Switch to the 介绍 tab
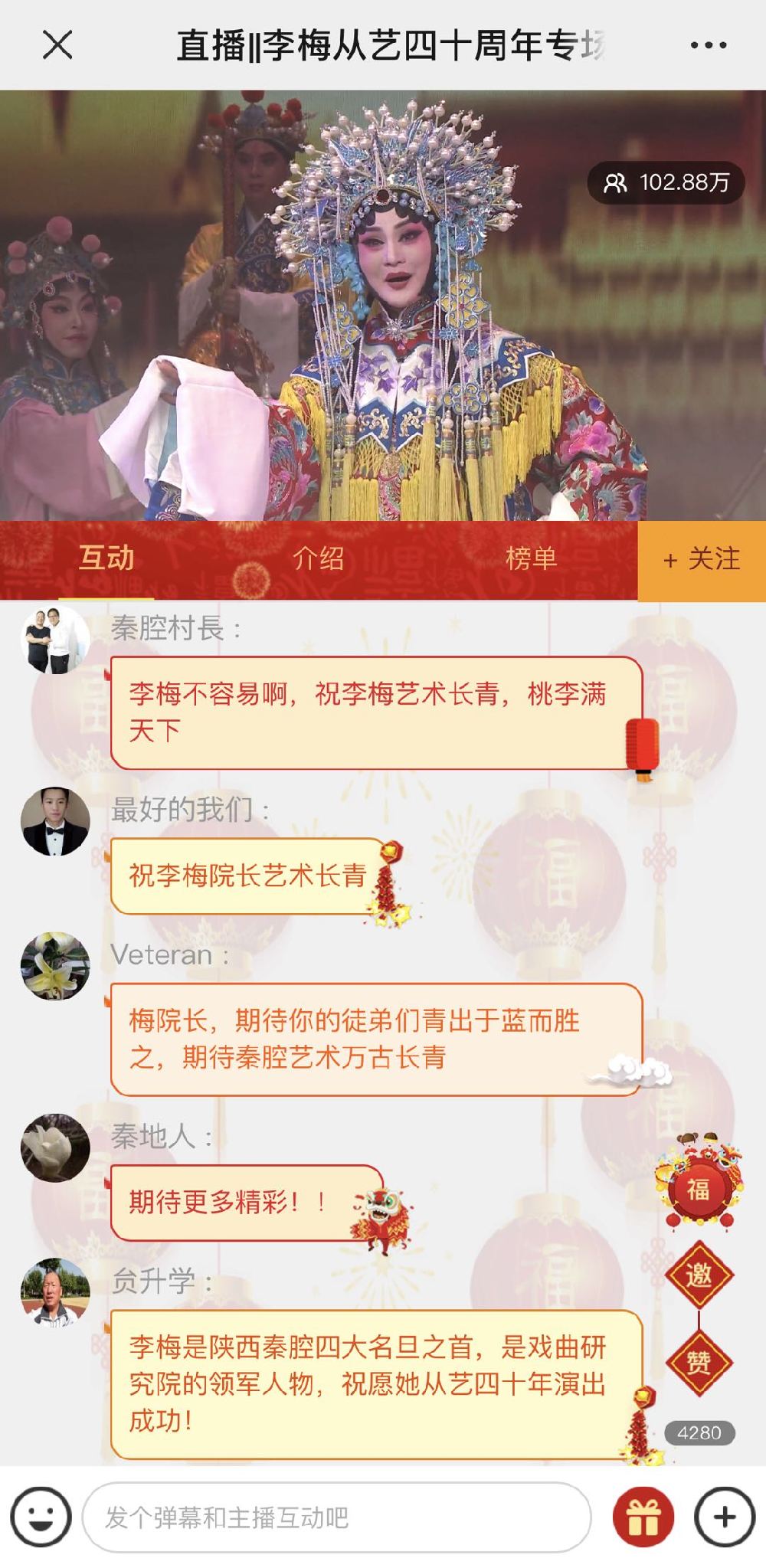Viewport: 766px width, 1568px height. tap(318, 558)
